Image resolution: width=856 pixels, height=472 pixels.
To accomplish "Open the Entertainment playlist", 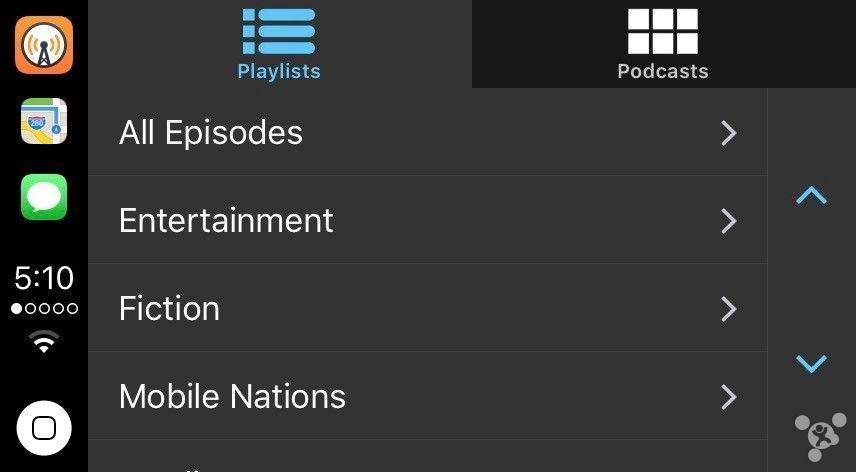I will pos(427,220).
